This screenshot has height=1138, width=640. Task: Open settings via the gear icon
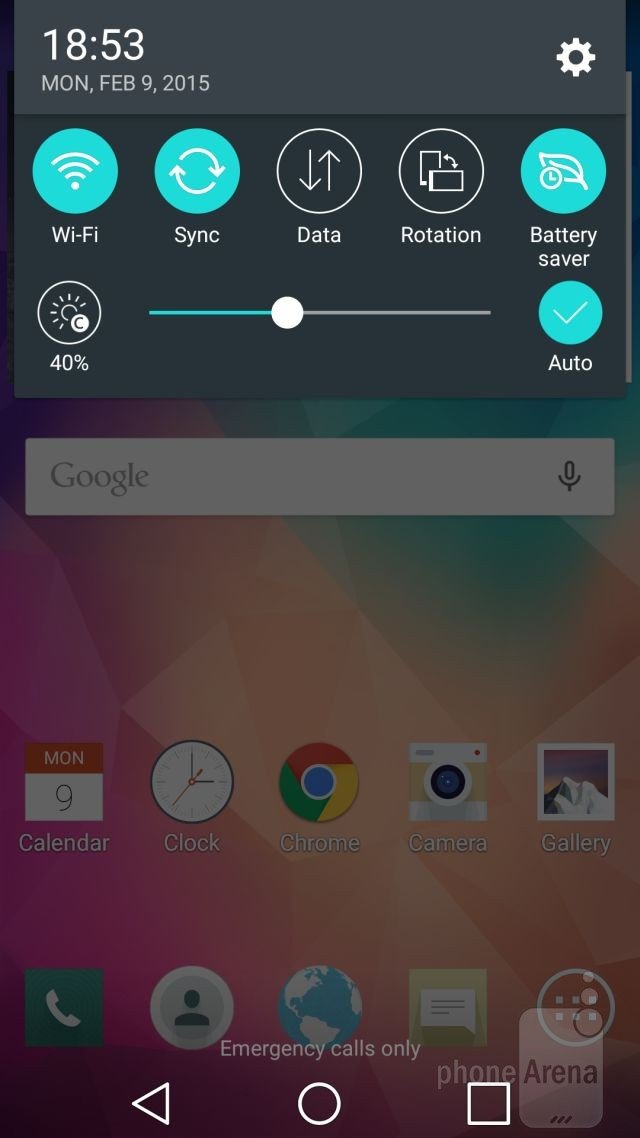(575, 58)
